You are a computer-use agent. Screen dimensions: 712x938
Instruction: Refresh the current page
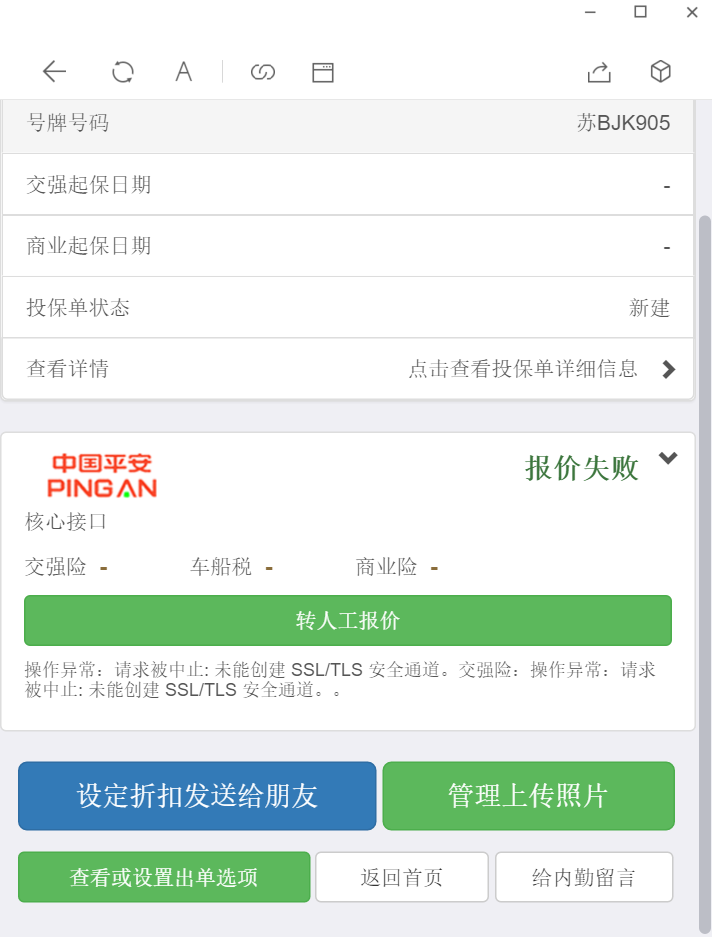(x=123, y=71)
